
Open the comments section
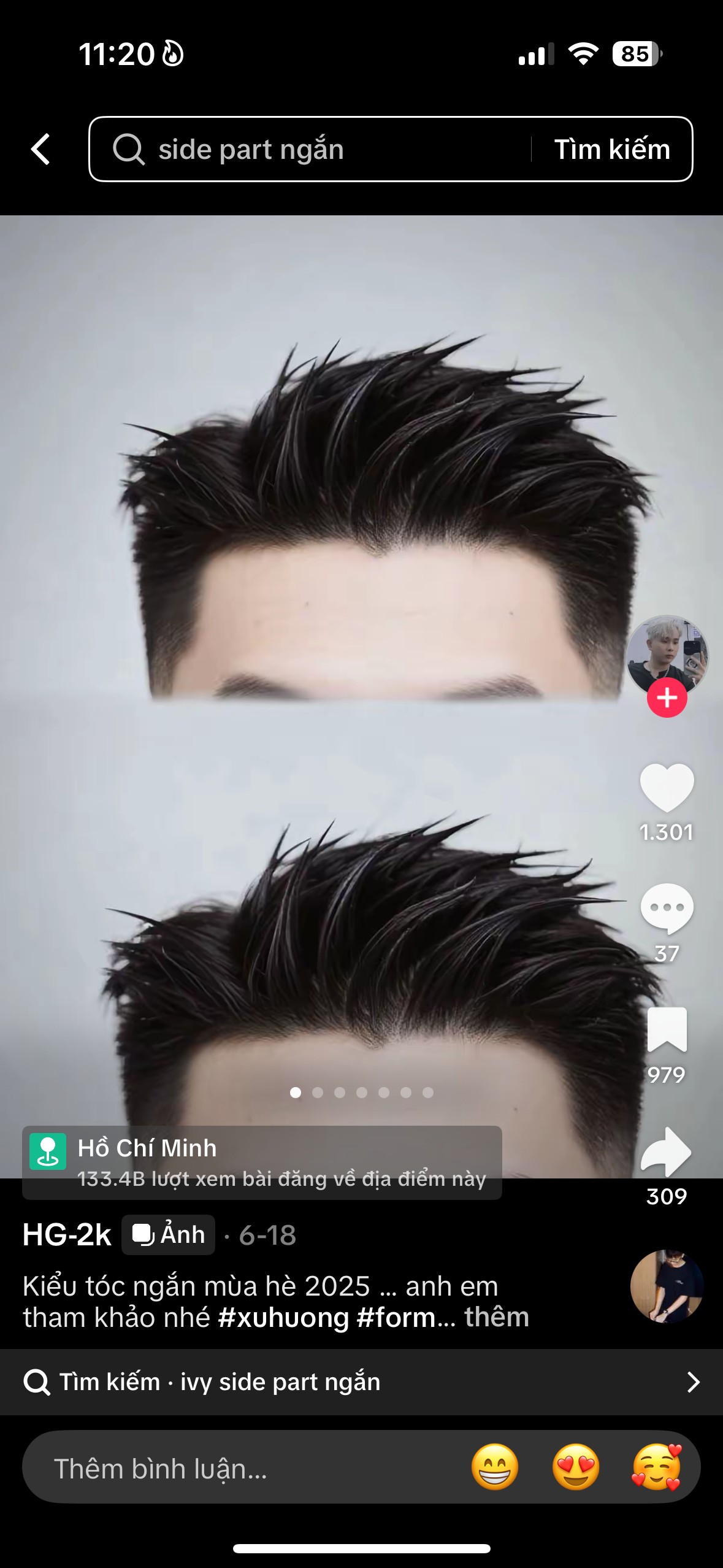[x=667, y=909]
